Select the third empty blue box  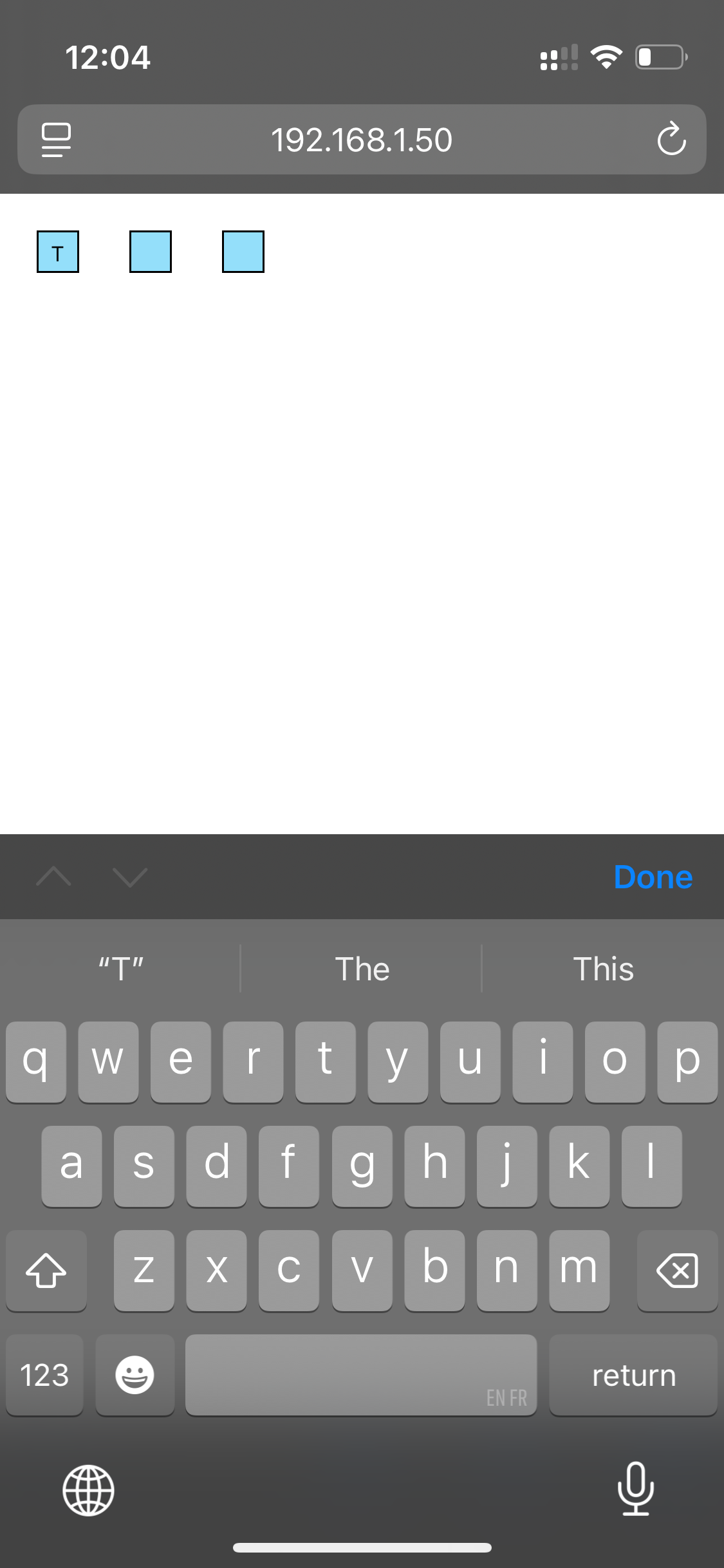coord(243,252)
